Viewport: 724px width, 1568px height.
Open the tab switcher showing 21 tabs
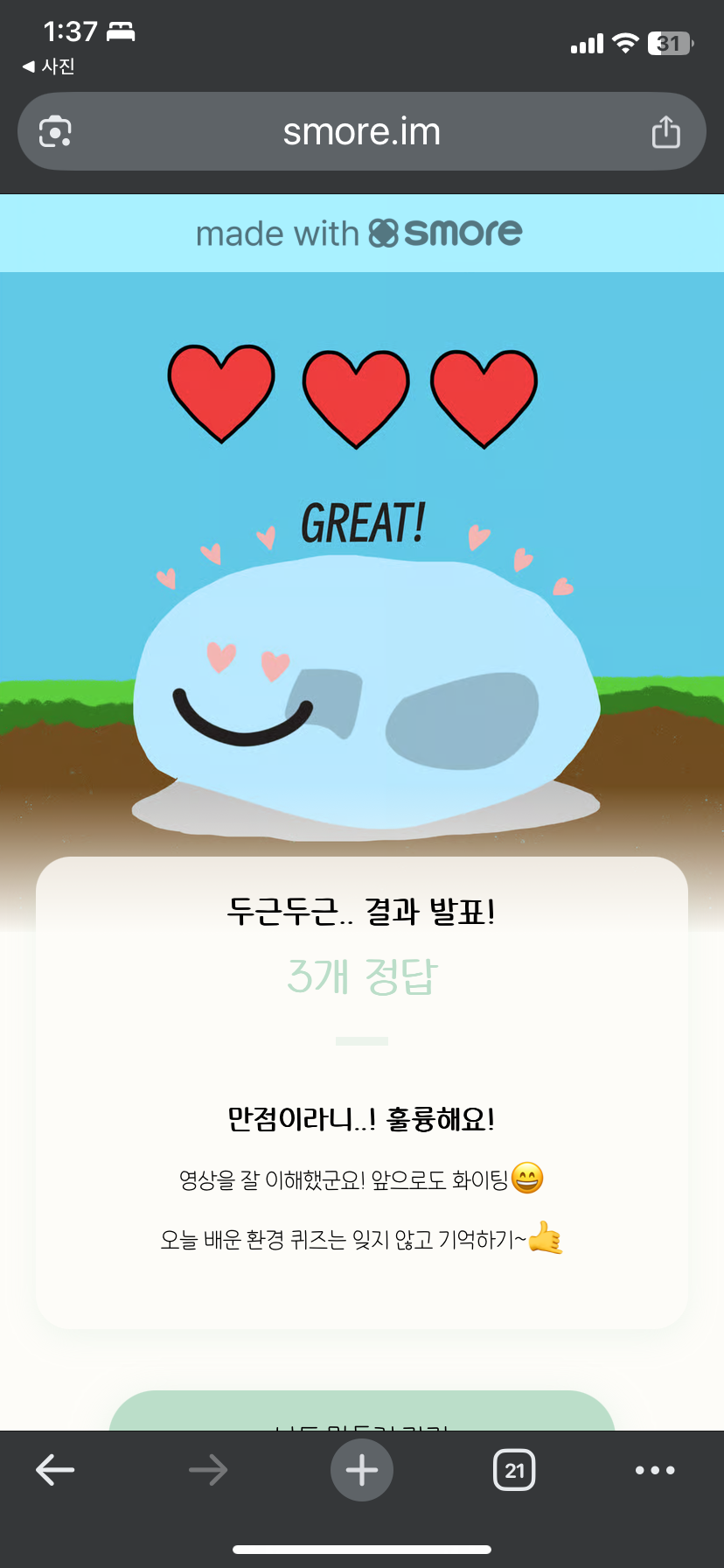click(514, 1470)
